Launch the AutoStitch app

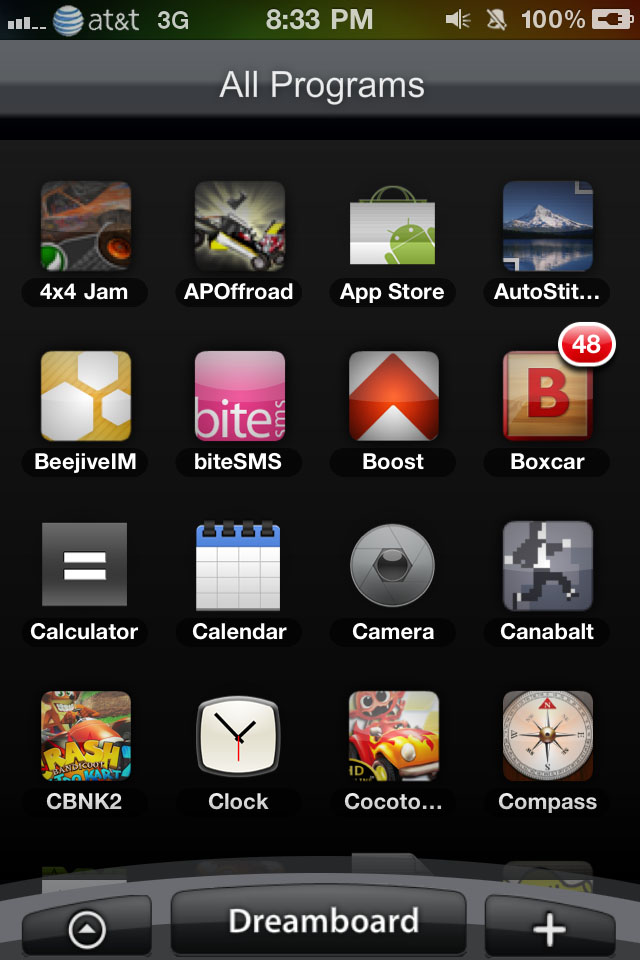click(x=547, y=226)
